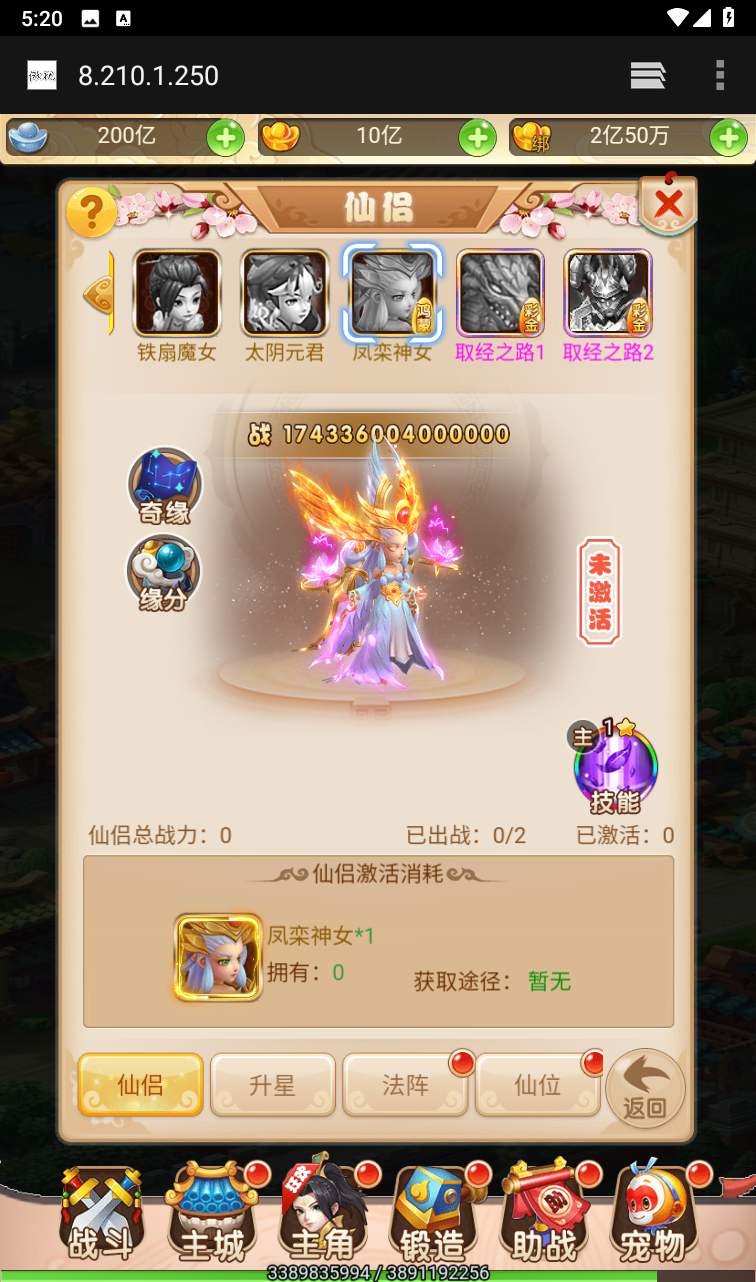This screenshot has height=1282, width=756.
Task: Add more silver with 200亿 plus
Action: point(225,138)
